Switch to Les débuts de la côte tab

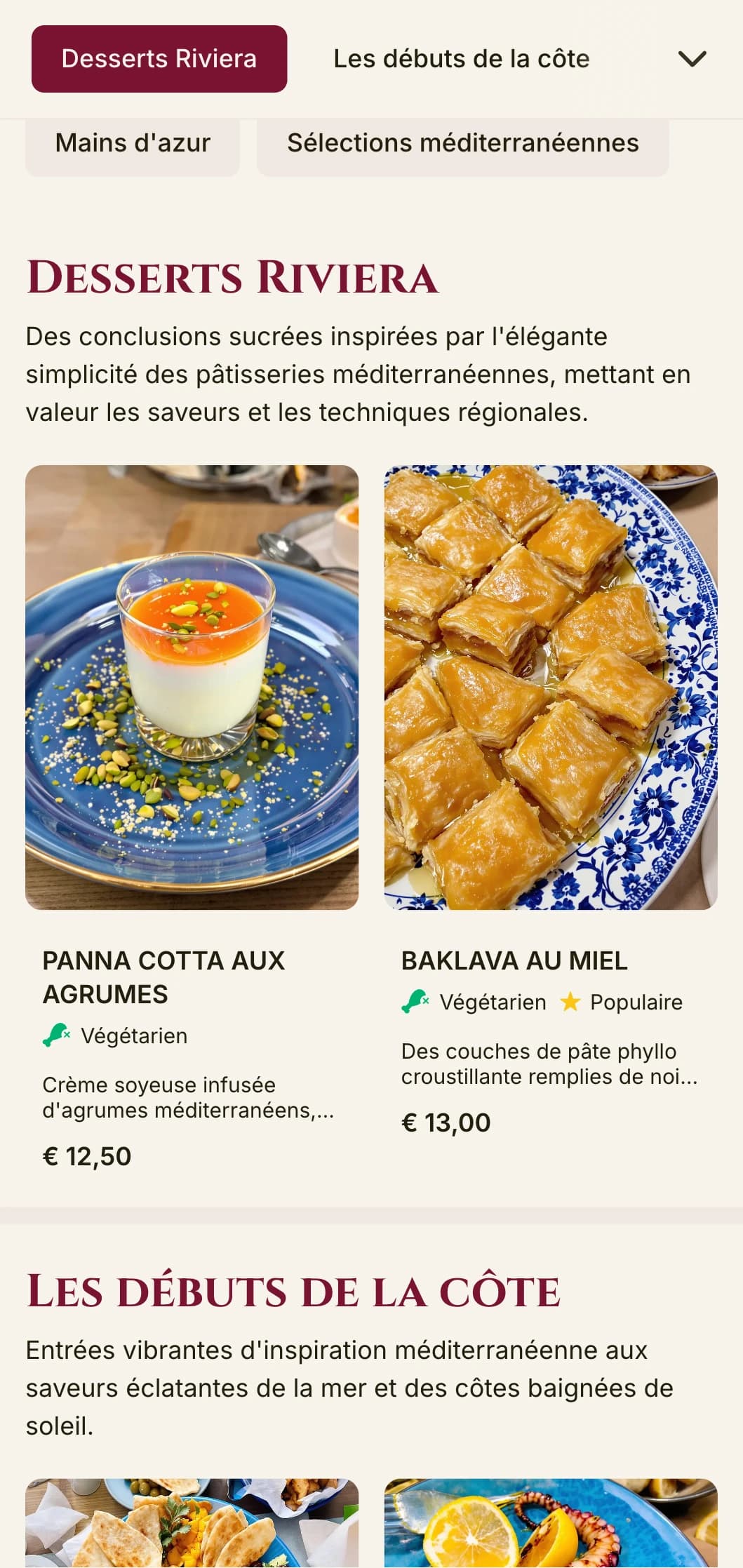[461, 59]
